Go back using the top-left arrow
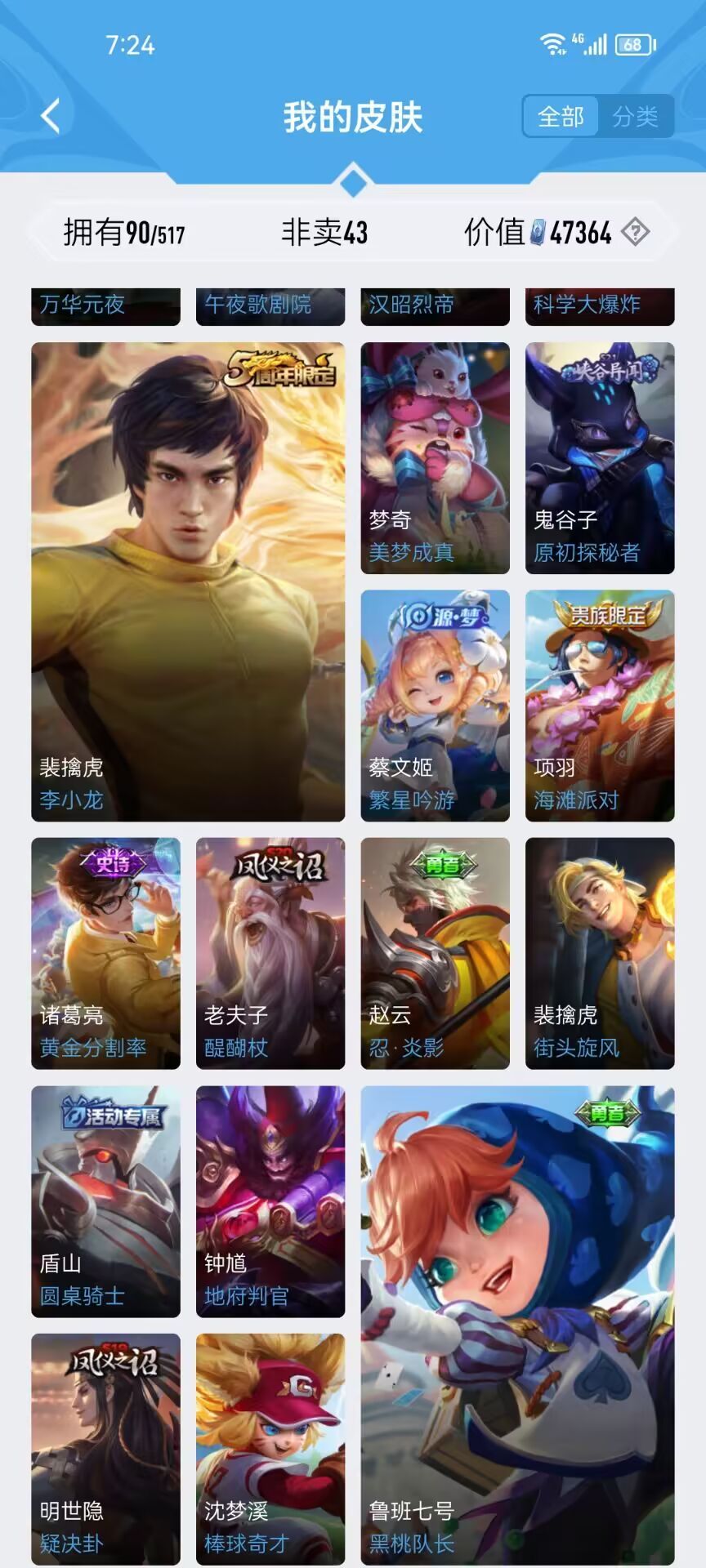The image size is (706, 1568). (51, 116)
